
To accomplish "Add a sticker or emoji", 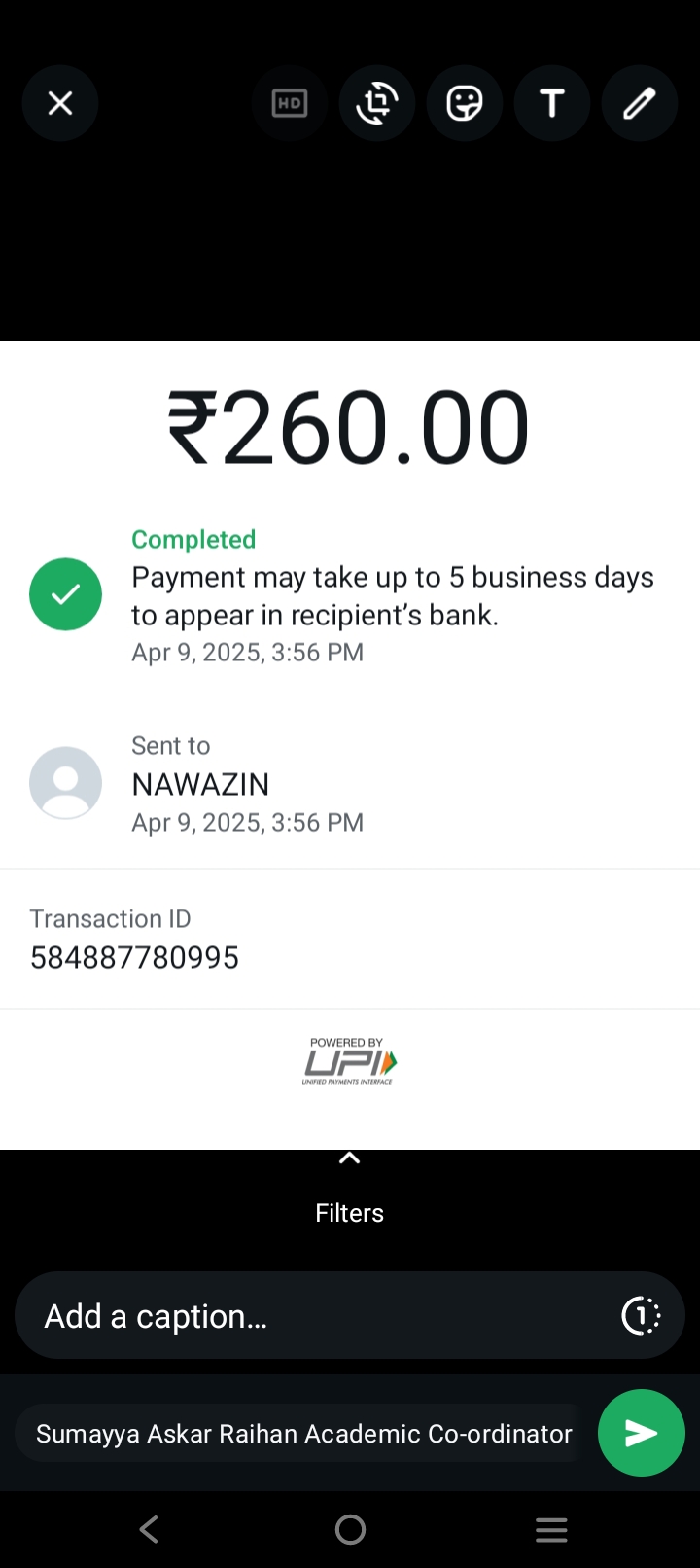I will (465, 103).
